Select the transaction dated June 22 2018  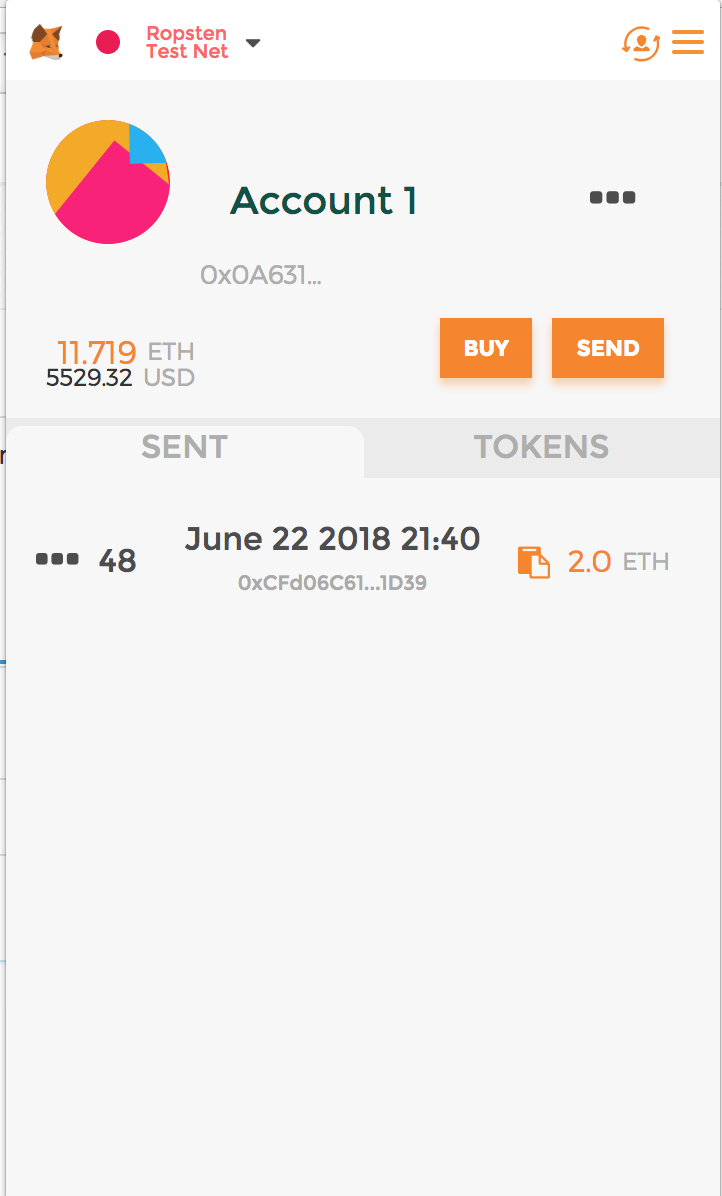click(x=332, y=539)
